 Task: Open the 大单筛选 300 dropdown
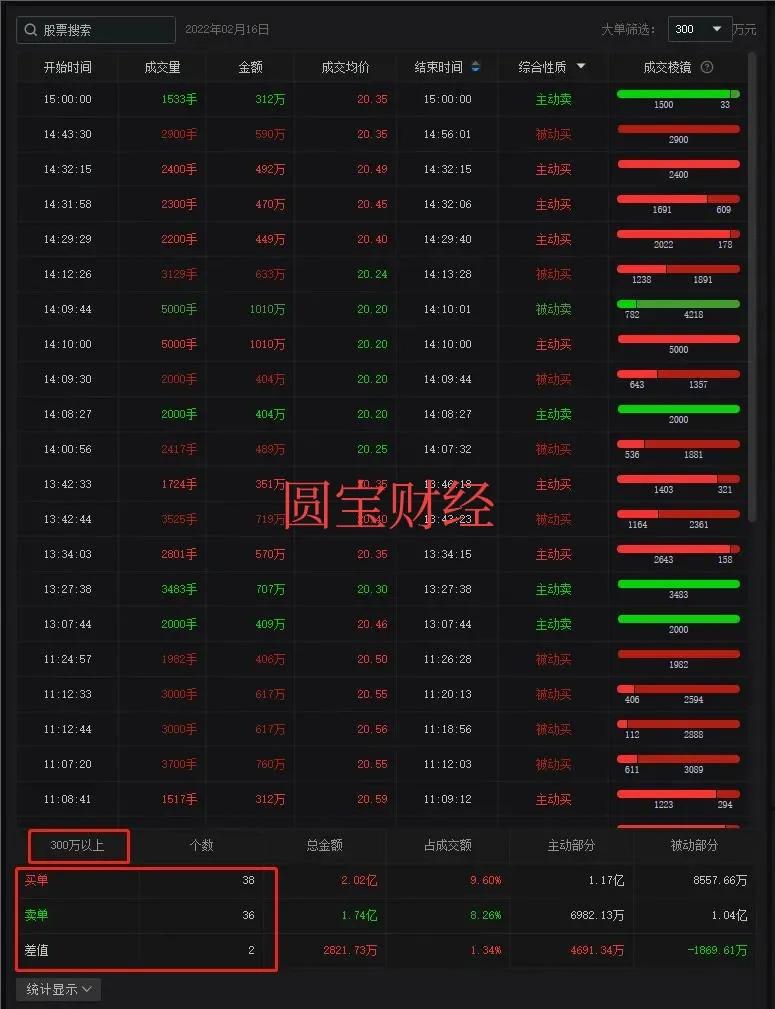pos(700,29)
